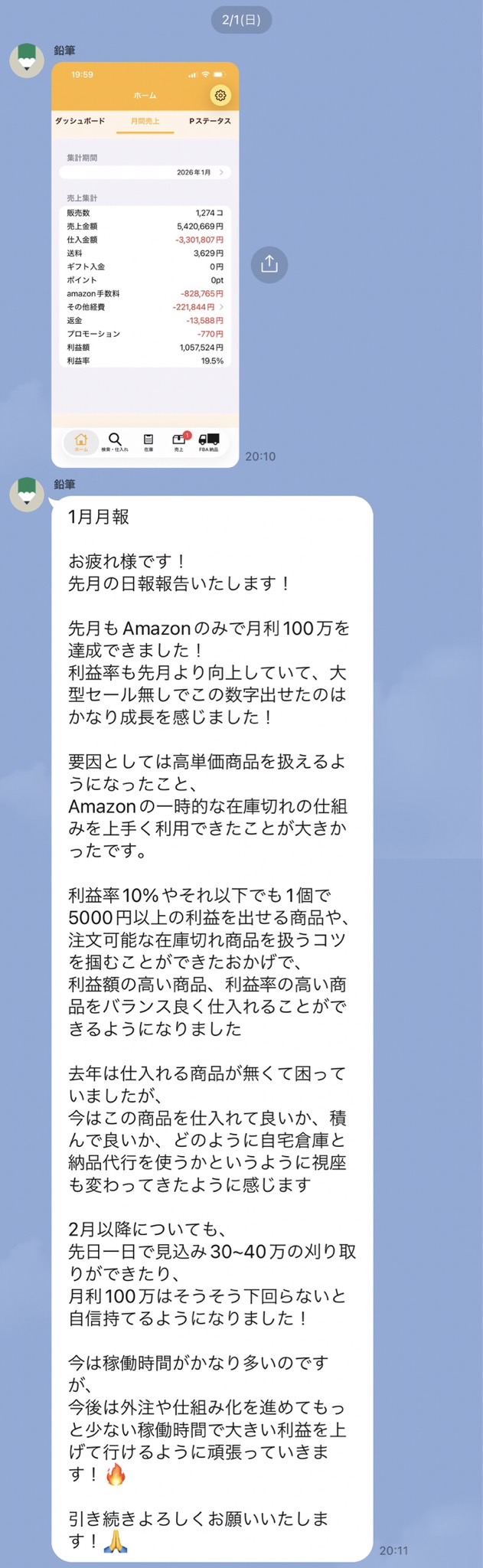Open the shared sales screenshot image
This screenshot has width=483, height=1568.
click(145, 264)
